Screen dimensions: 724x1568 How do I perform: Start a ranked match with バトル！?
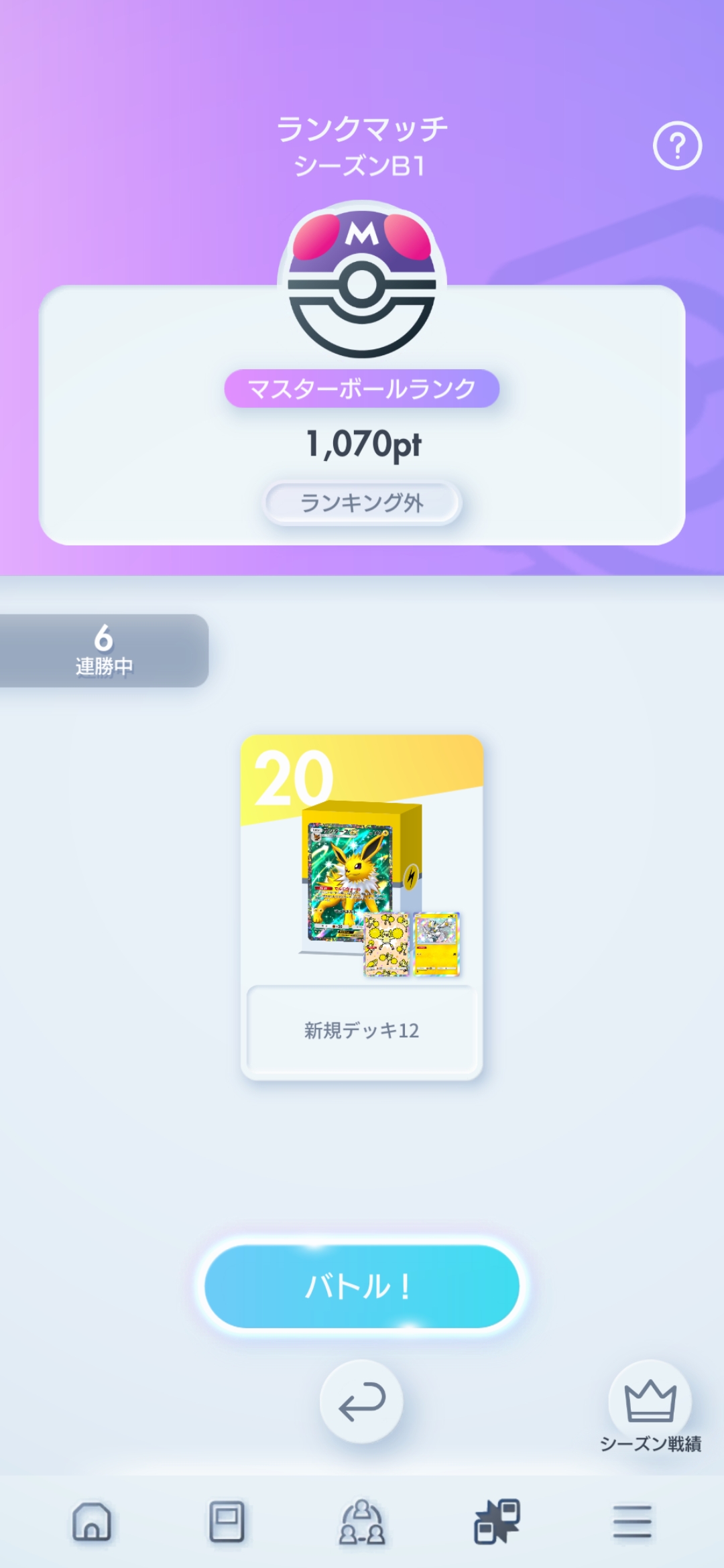pyautogui.click(x=362, y=1286)
